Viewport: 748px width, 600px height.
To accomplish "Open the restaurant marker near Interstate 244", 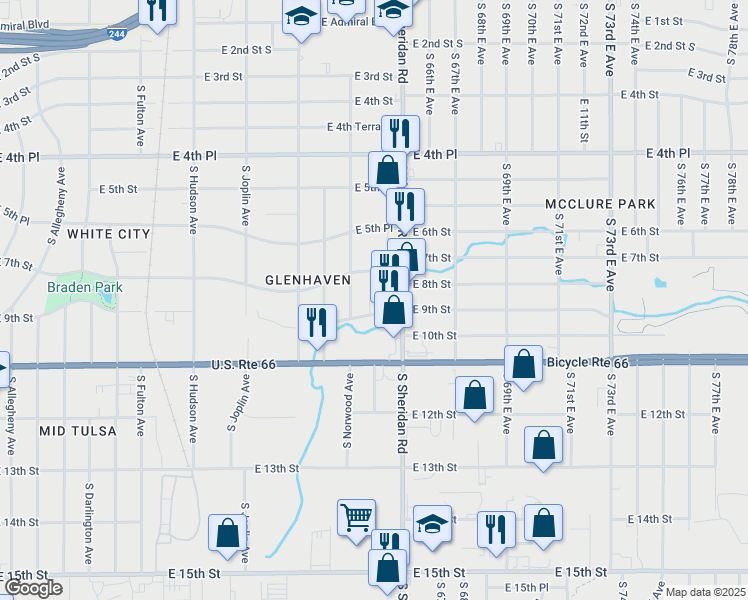I will point(157,10).
